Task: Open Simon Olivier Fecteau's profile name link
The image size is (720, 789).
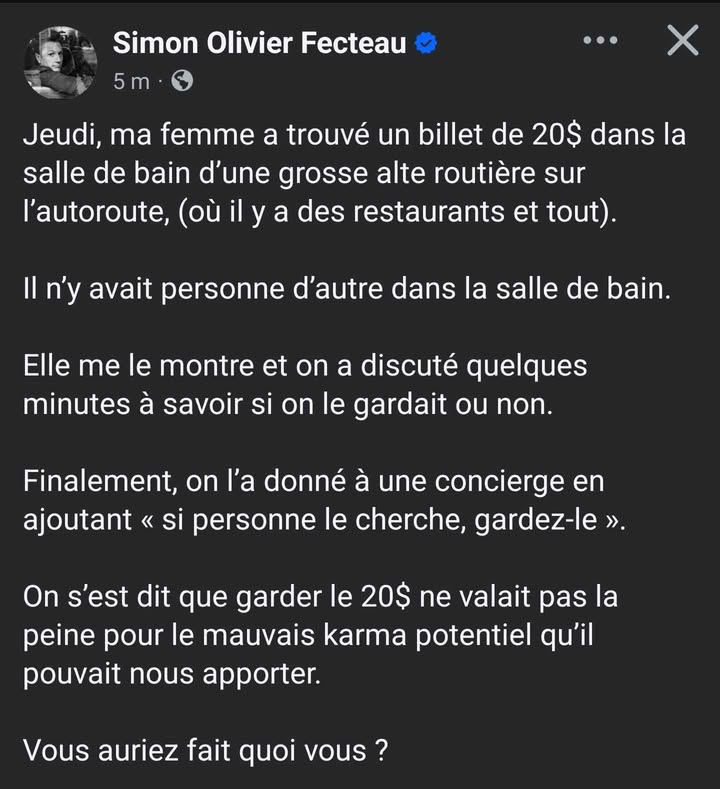Action: tap(259, 43)
